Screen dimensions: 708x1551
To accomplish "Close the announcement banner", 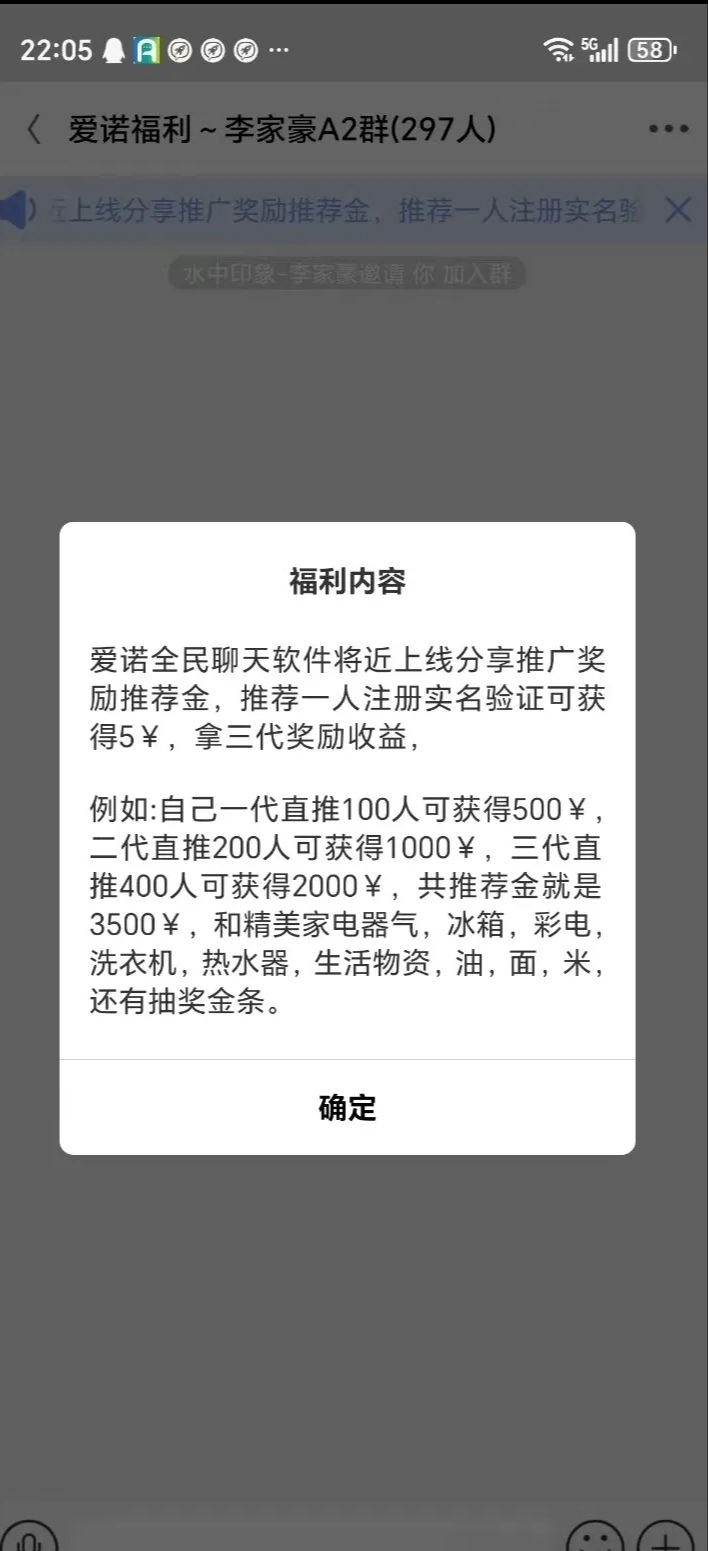I will click(678, 210).
